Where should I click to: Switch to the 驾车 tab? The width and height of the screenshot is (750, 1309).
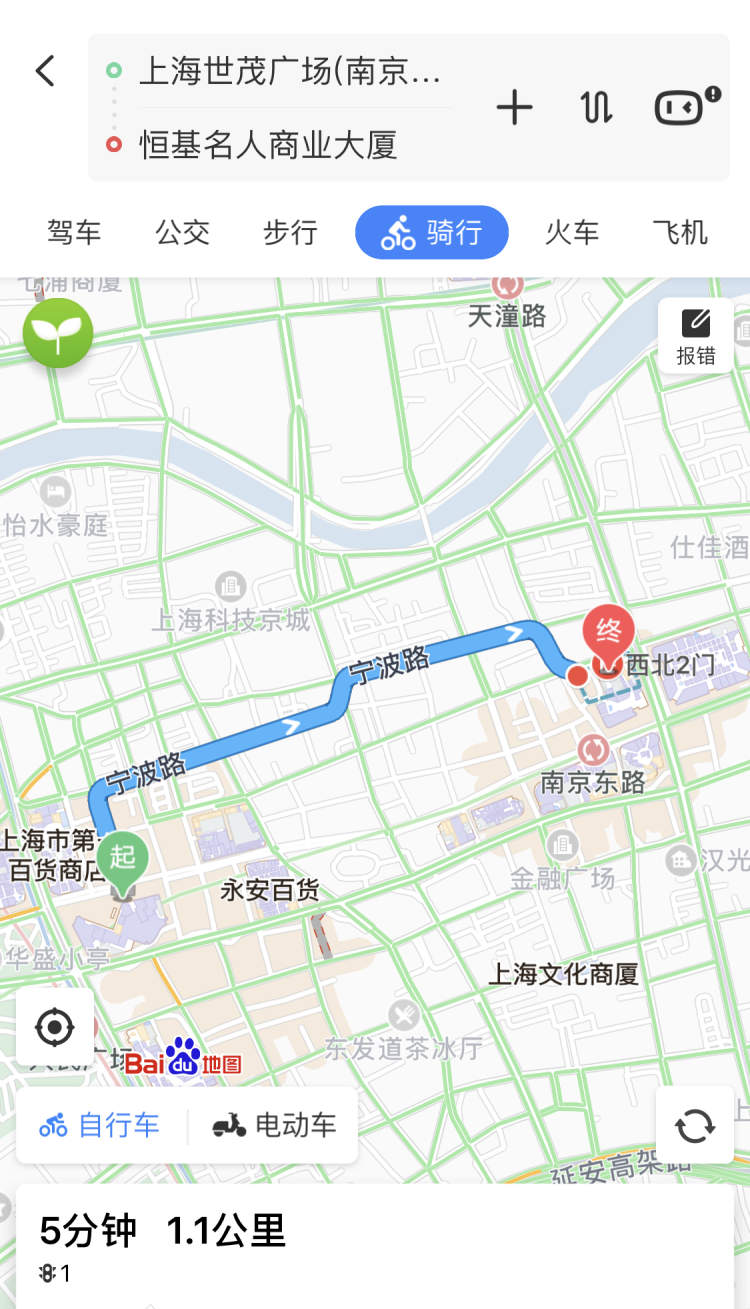coord(74,232)
